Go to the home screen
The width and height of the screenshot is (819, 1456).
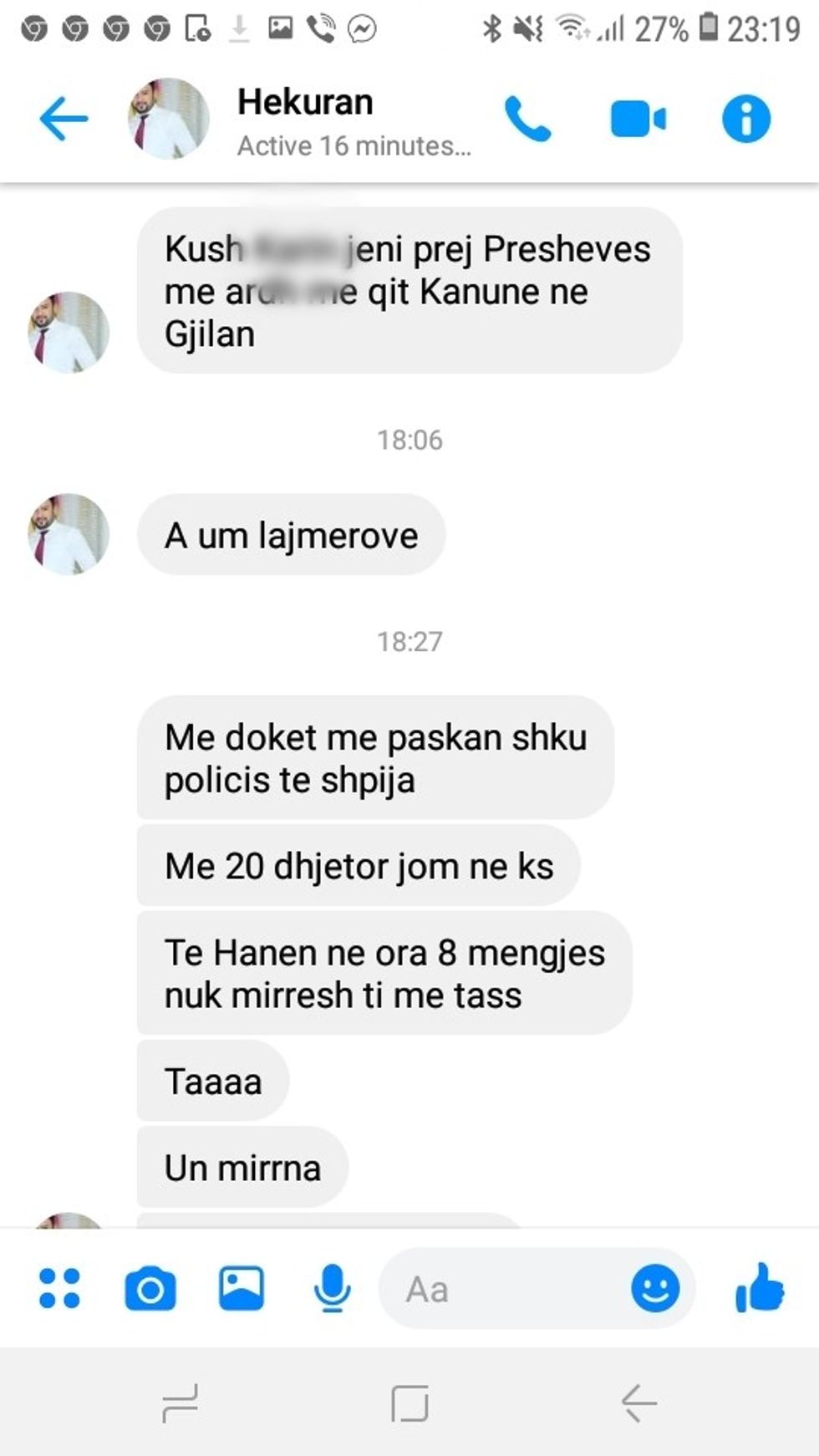(409, 1403)
